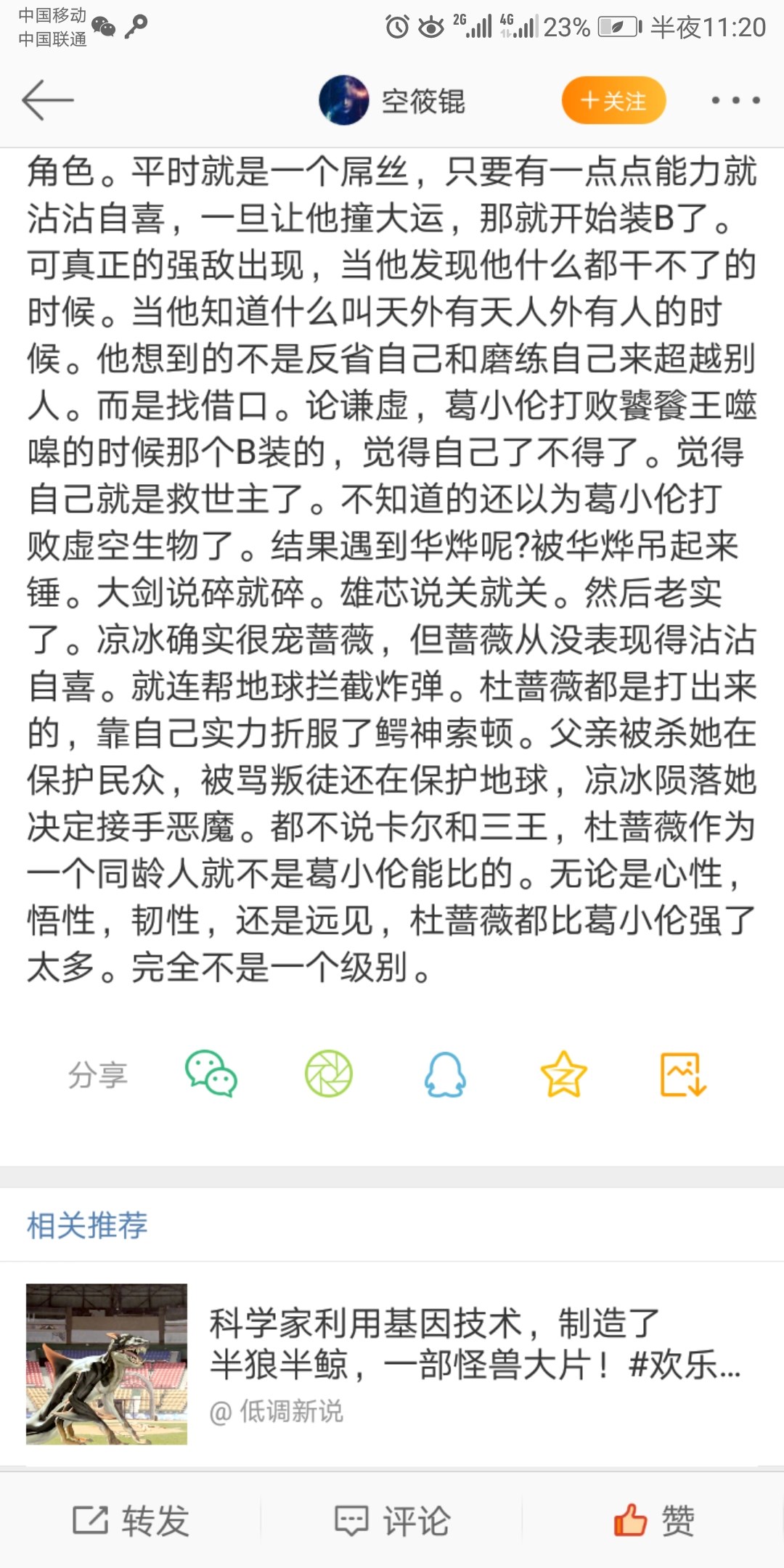Open the recommended 半狼半鲸 post

coord(392,1364)
